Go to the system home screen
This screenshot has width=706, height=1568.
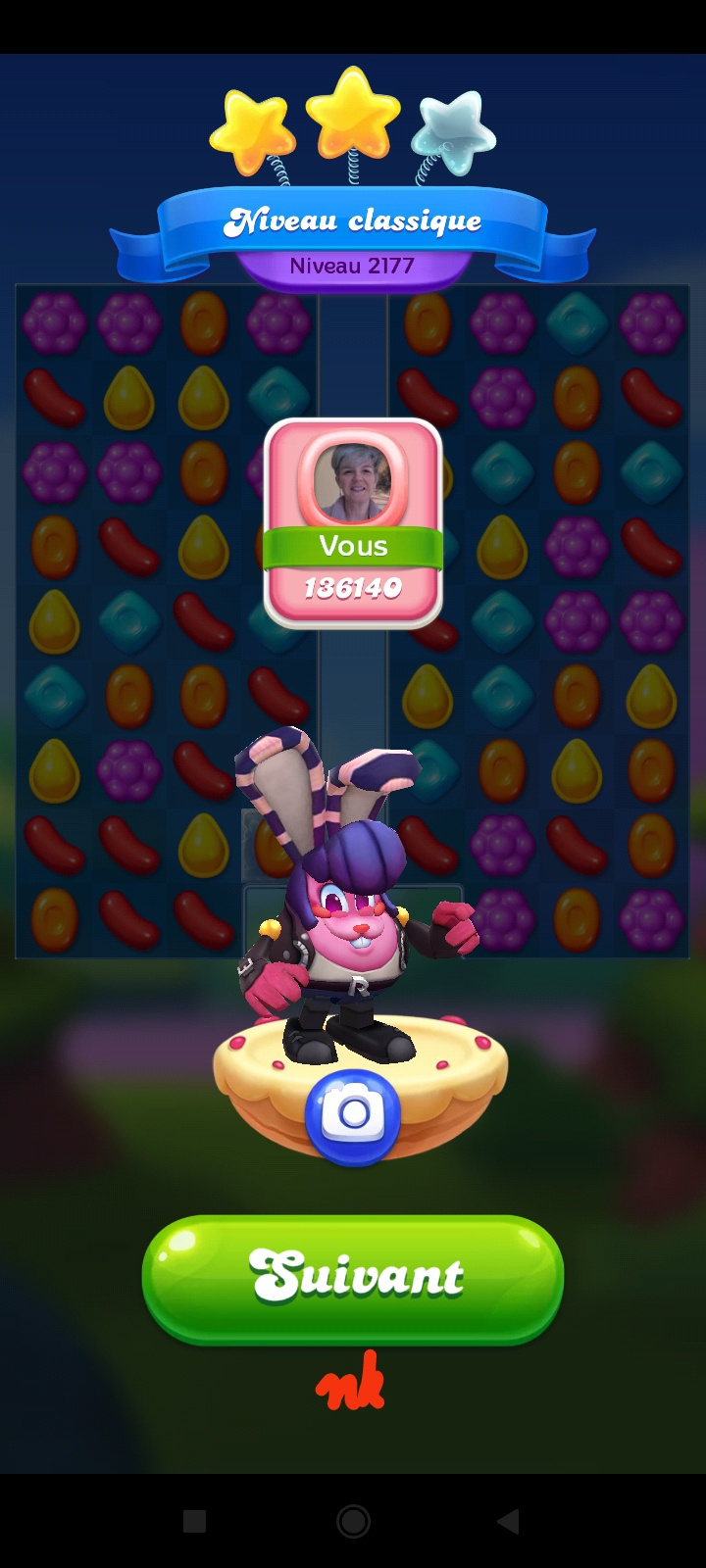[353, 1521]
